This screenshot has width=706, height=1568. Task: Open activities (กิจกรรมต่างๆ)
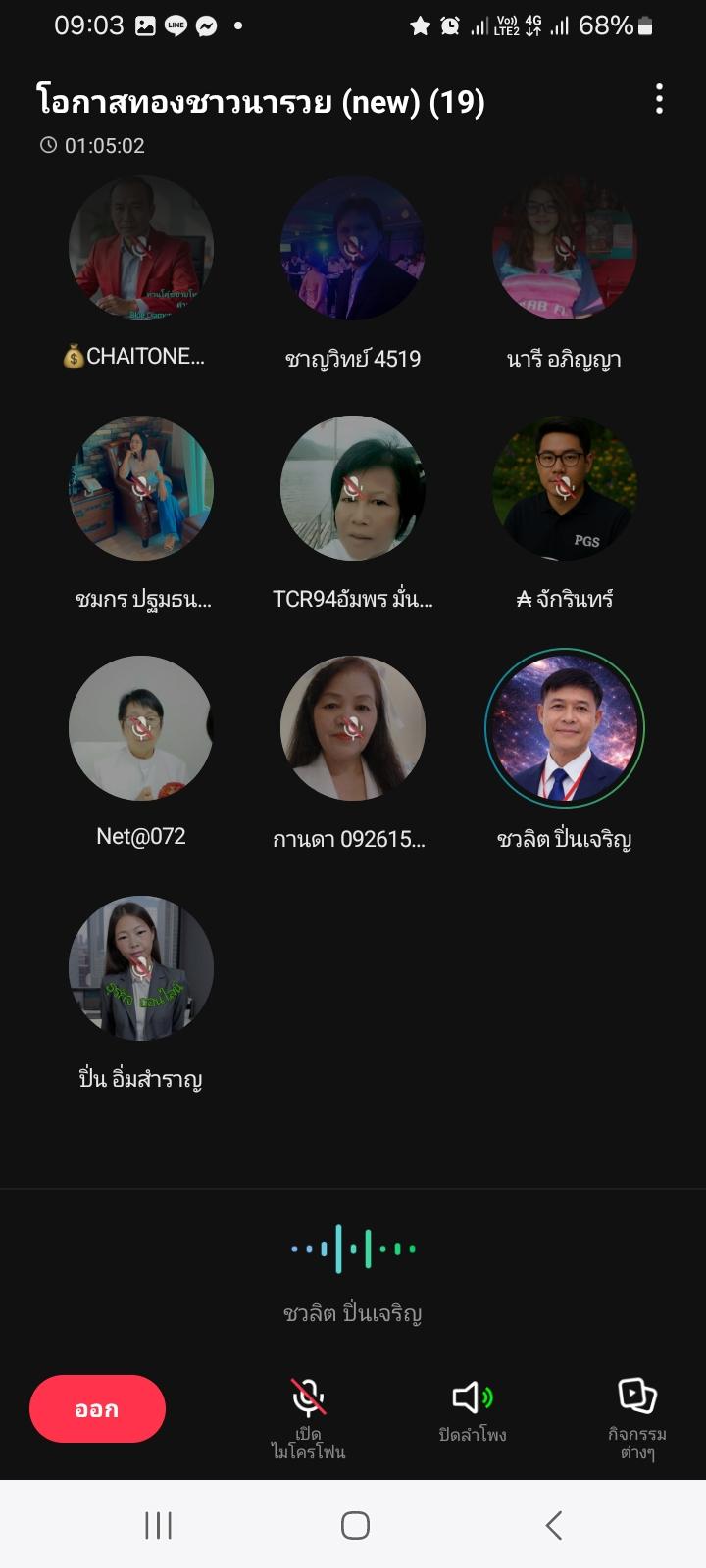pos(637,1418)
